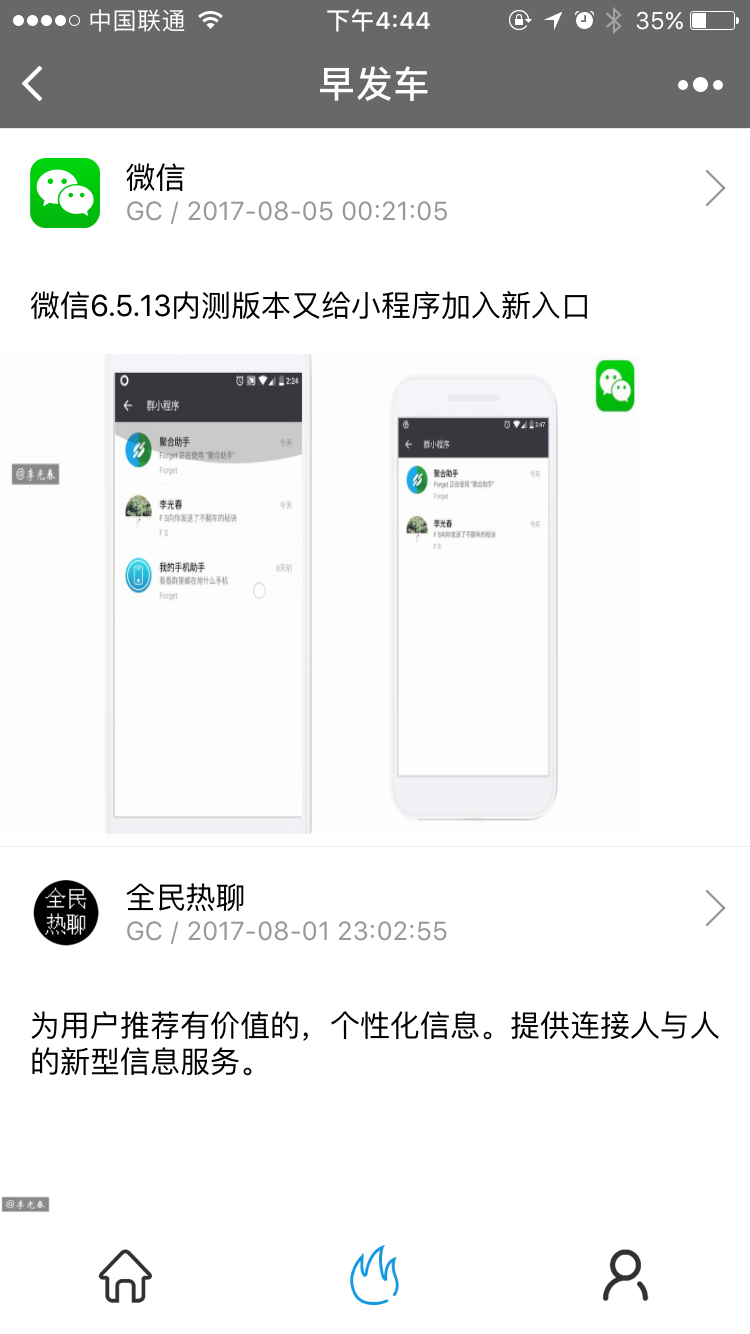Open the 全民热聊 mini program entry
750x1334 pixels.
point(375,912)
